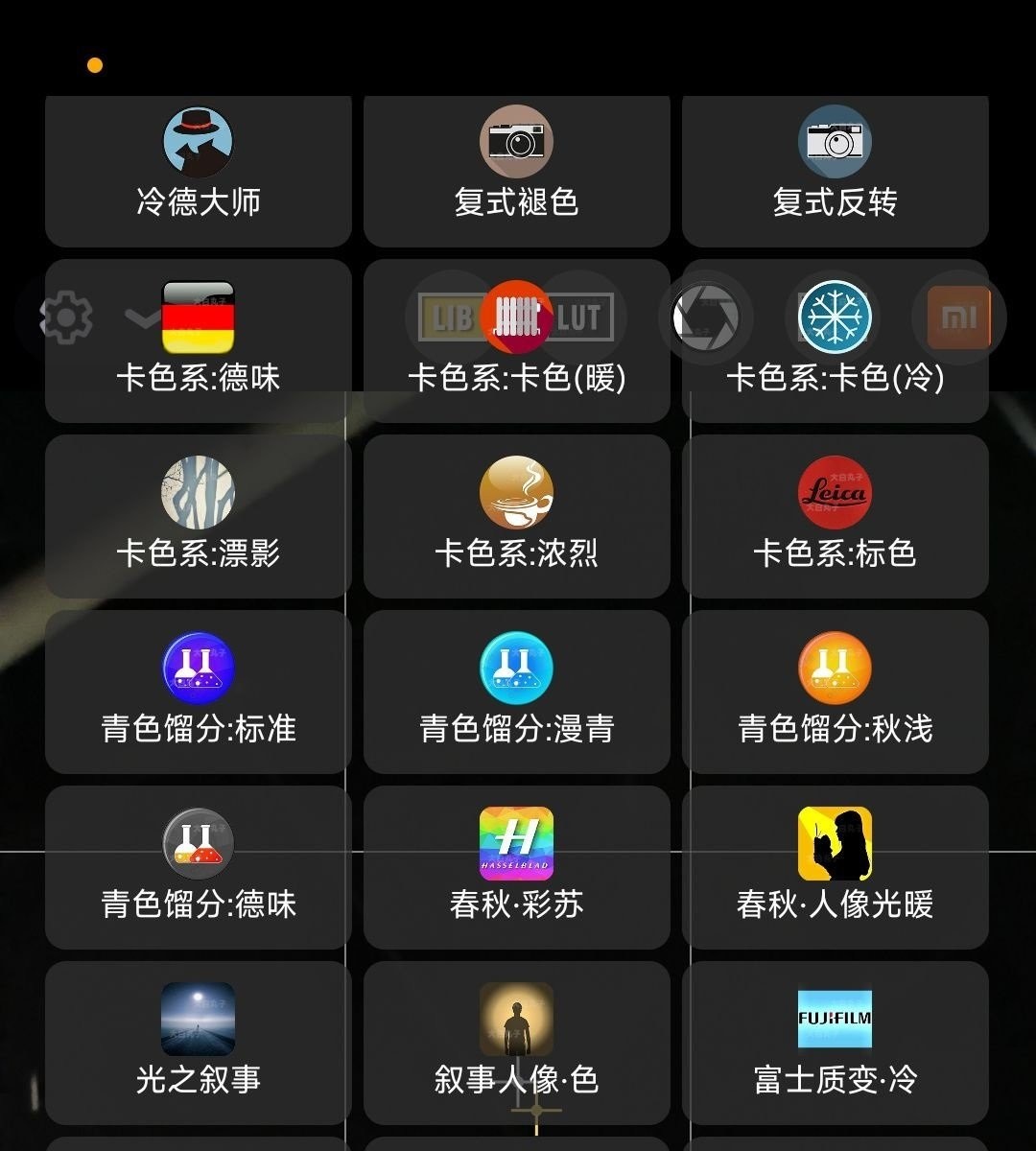Apply 青色馏分:标准 filter
1036x1151 pixels.
click(x=198, y=693)
